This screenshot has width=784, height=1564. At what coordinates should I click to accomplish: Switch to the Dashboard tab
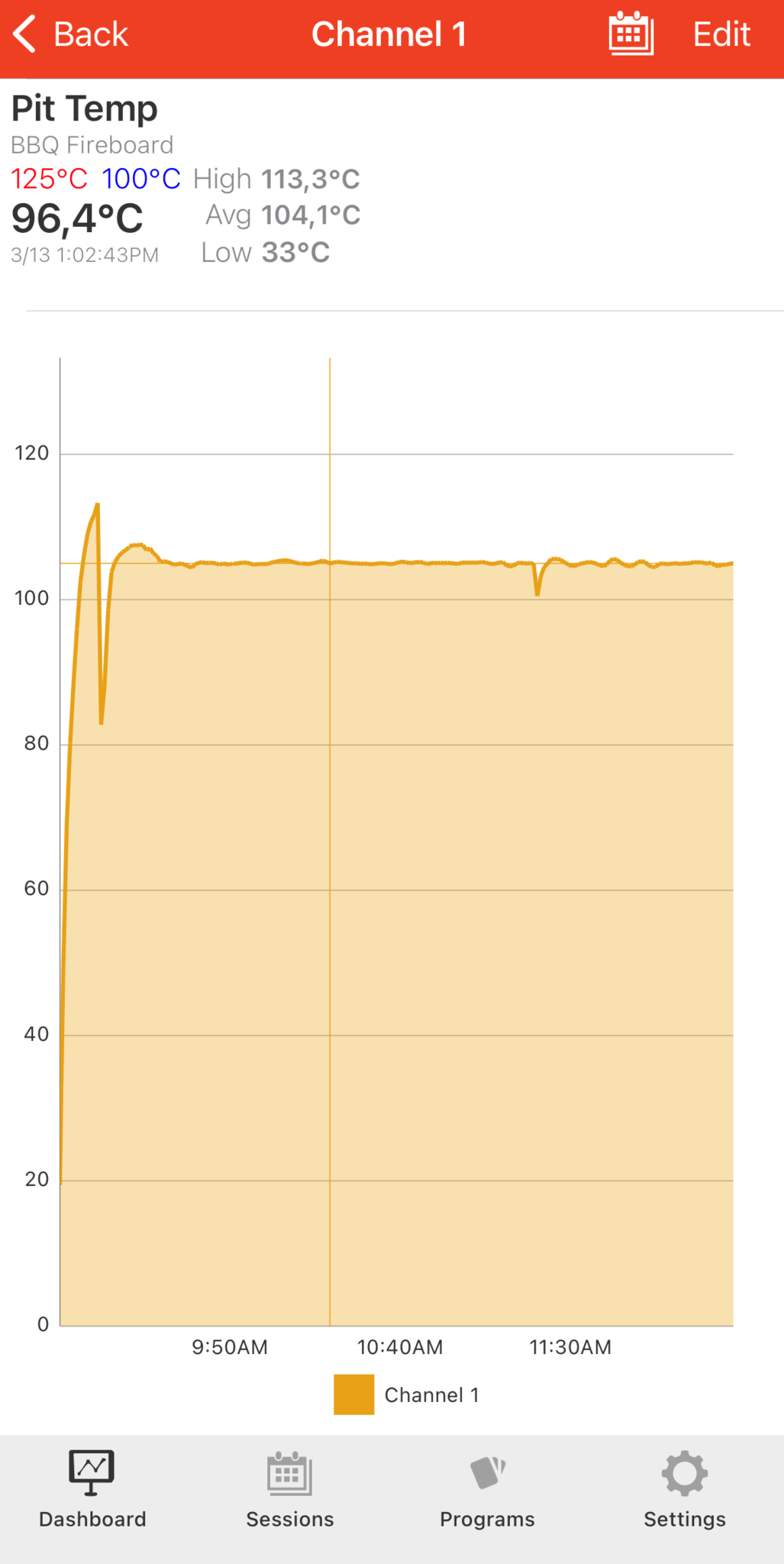pyautogui.click(x=92, y=1489)
